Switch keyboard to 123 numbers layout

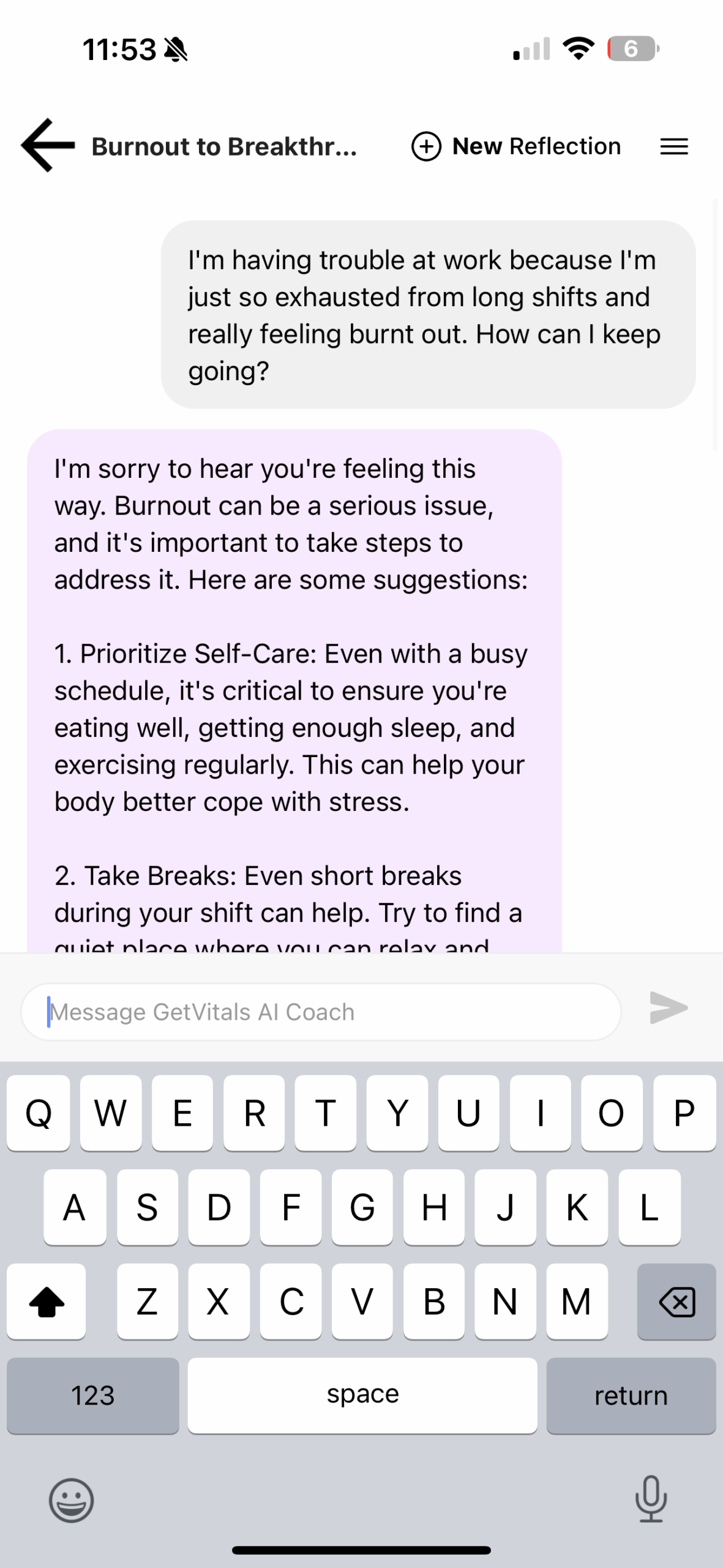[x=93, y=1396]
